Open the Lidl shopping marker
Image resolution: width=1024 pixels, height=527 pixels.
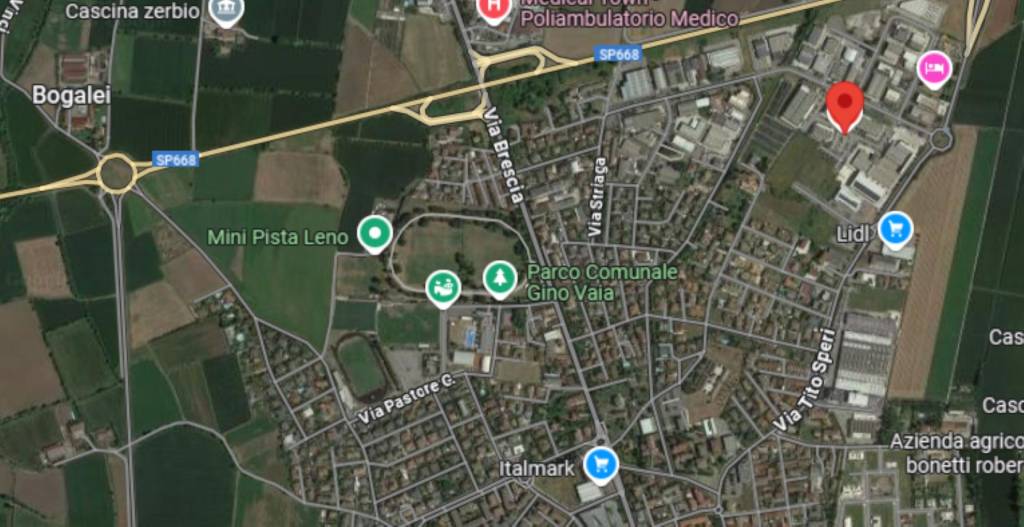tap(895, 230)
